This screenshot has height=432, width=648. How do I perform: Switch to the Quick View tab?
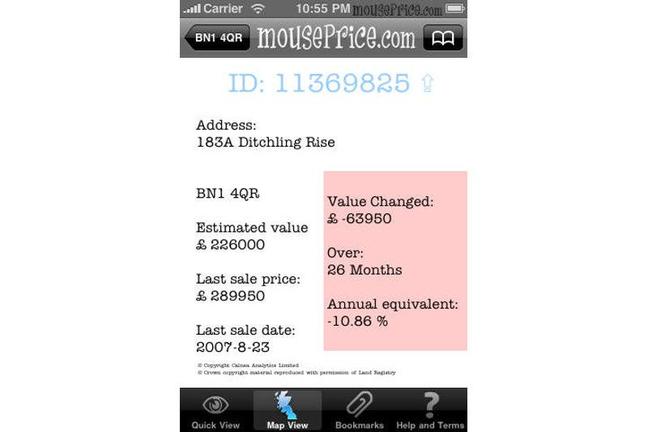point(215,412)
